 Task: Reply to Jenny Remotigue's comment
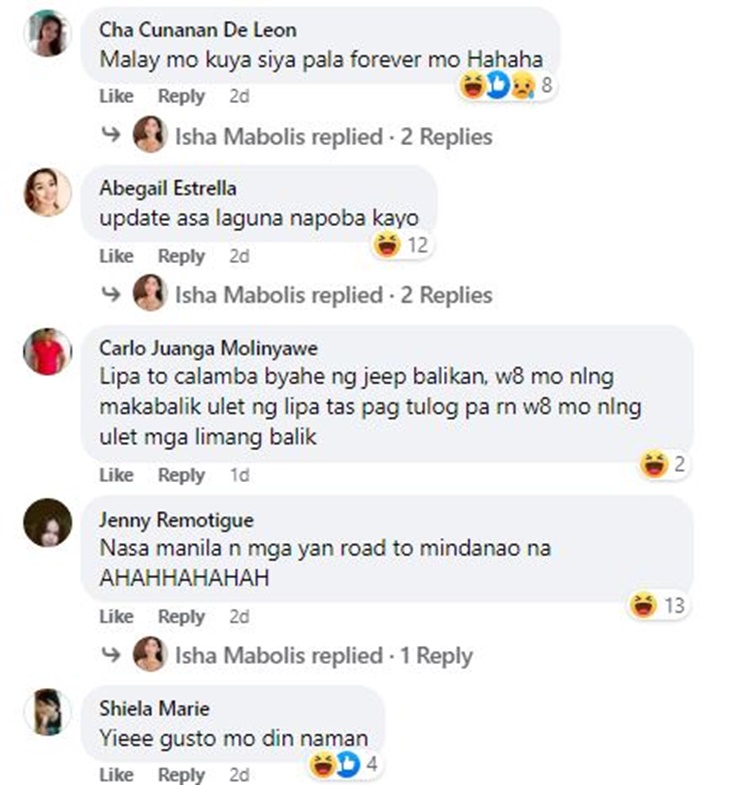tap(181, 617)
